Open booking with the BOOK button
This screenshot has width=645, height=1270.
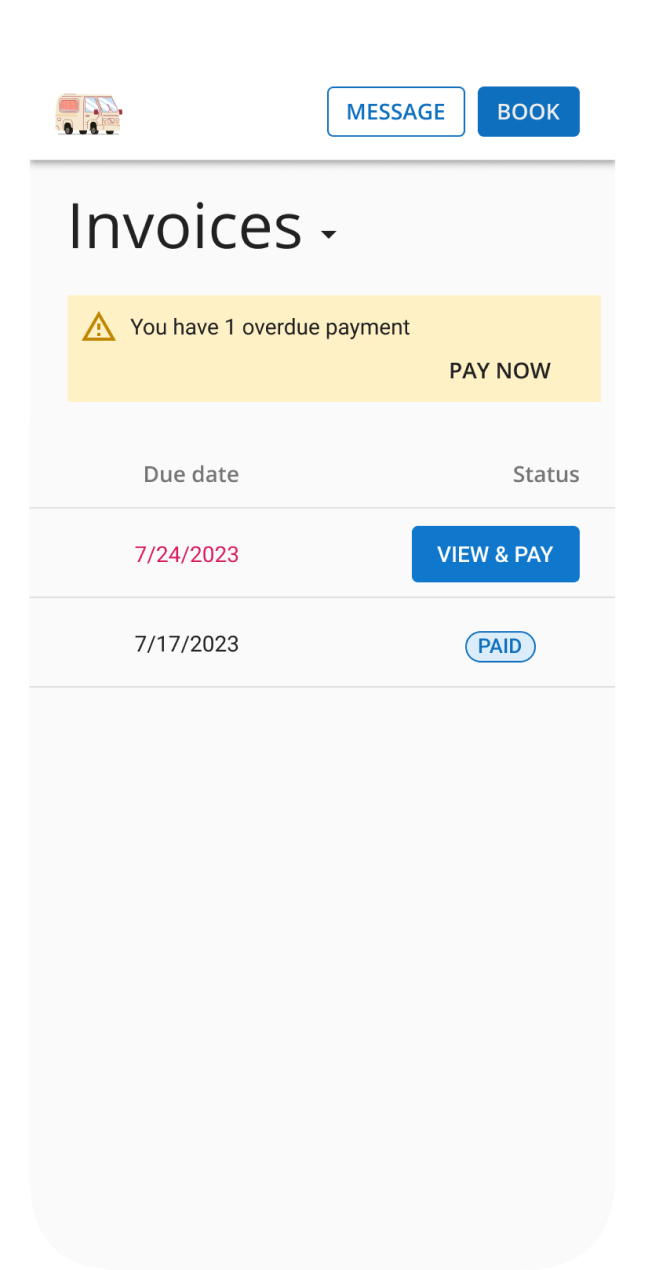tap(528, 111)
